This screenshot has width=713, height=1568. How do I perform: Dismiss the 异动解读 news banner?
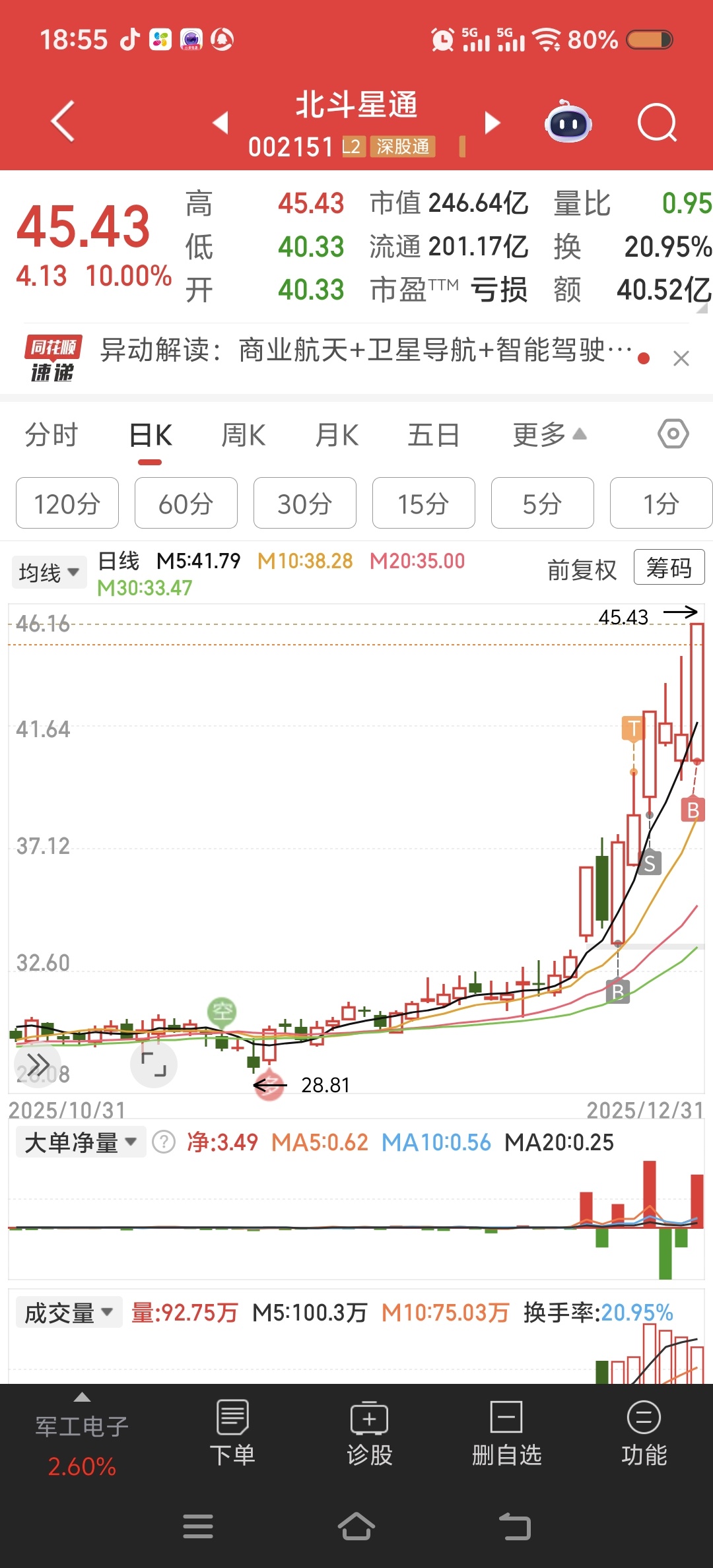click(x=681, y=358)
